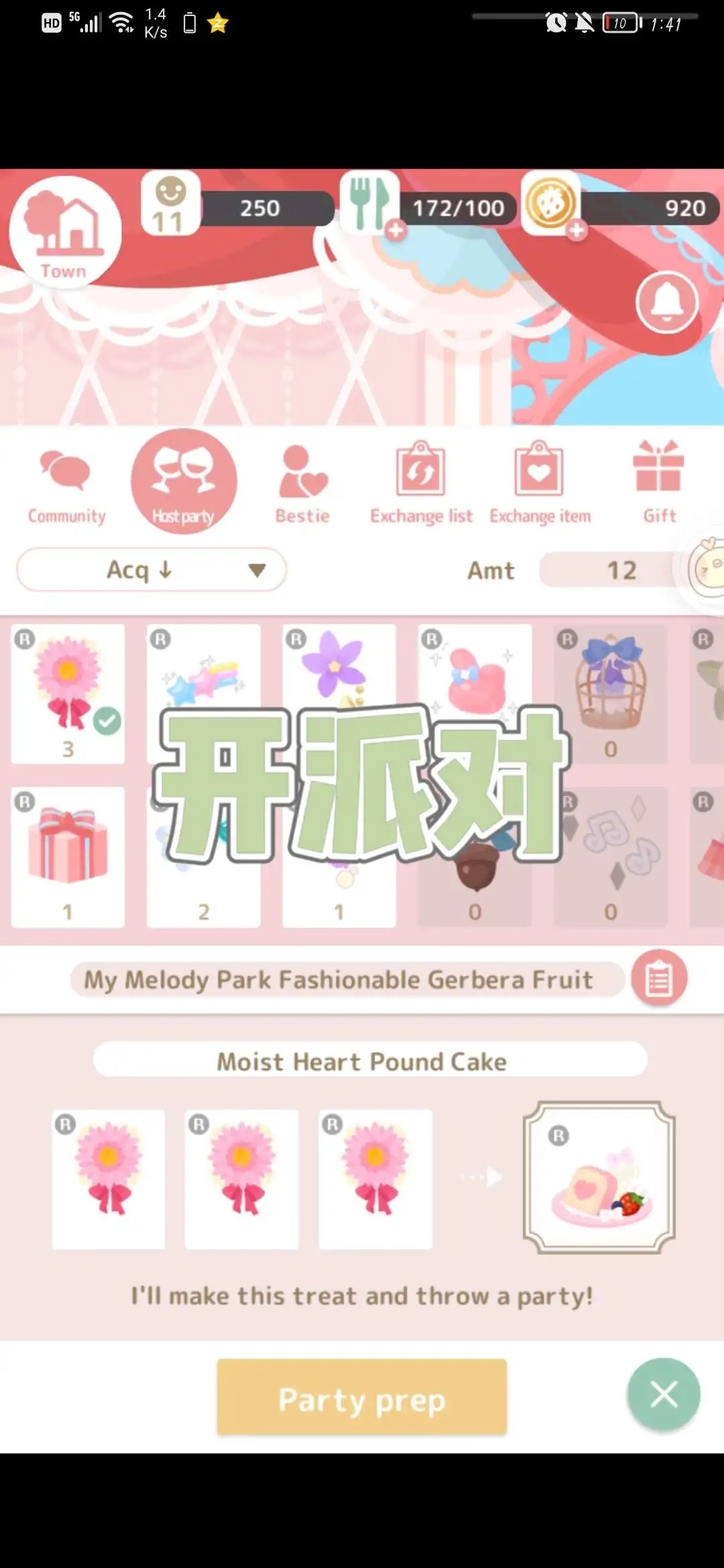Select the pink gerbera item with checkmark
This screenshot has width=724, height=1568.
[x=68, y=694]
